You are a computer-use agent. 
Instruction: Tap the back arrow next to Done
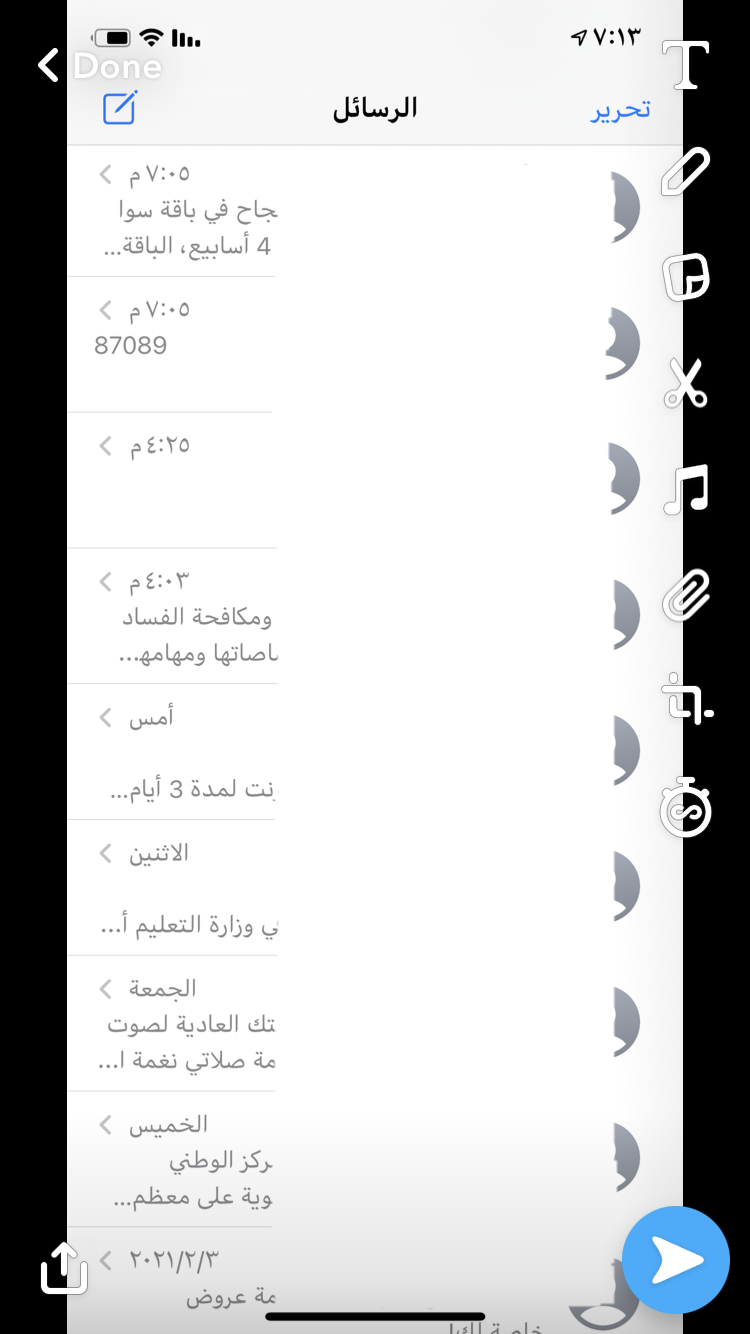(x=48, y=66)
